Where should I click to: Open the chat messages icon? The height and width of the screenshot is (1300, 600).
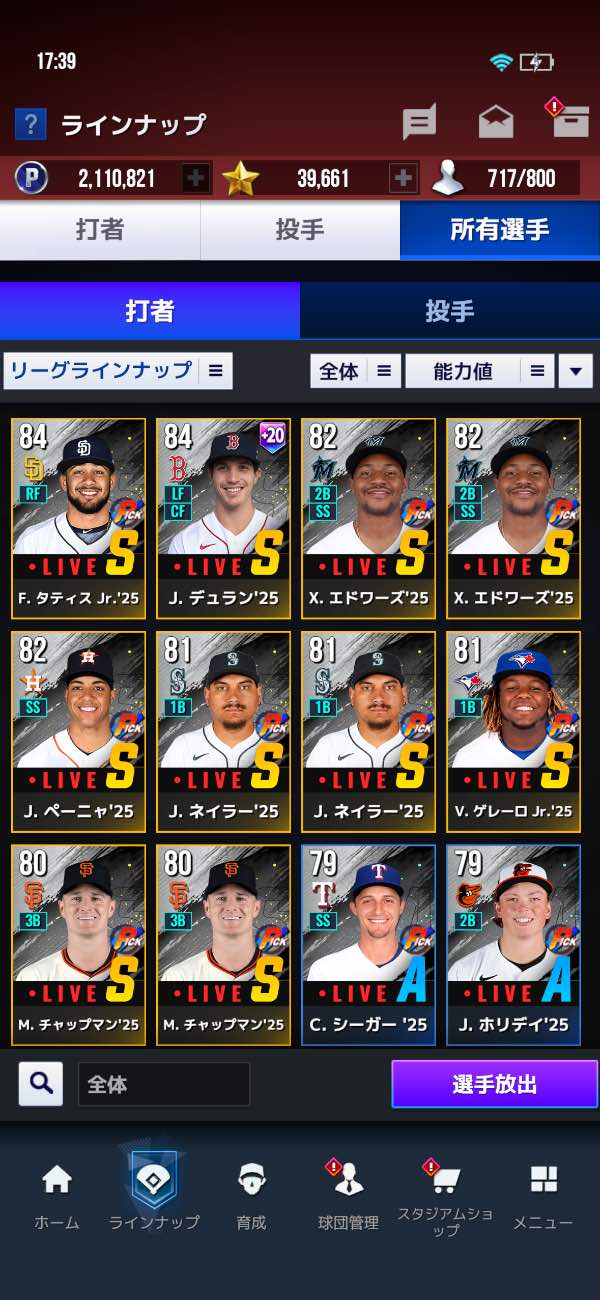coord(419,123)
